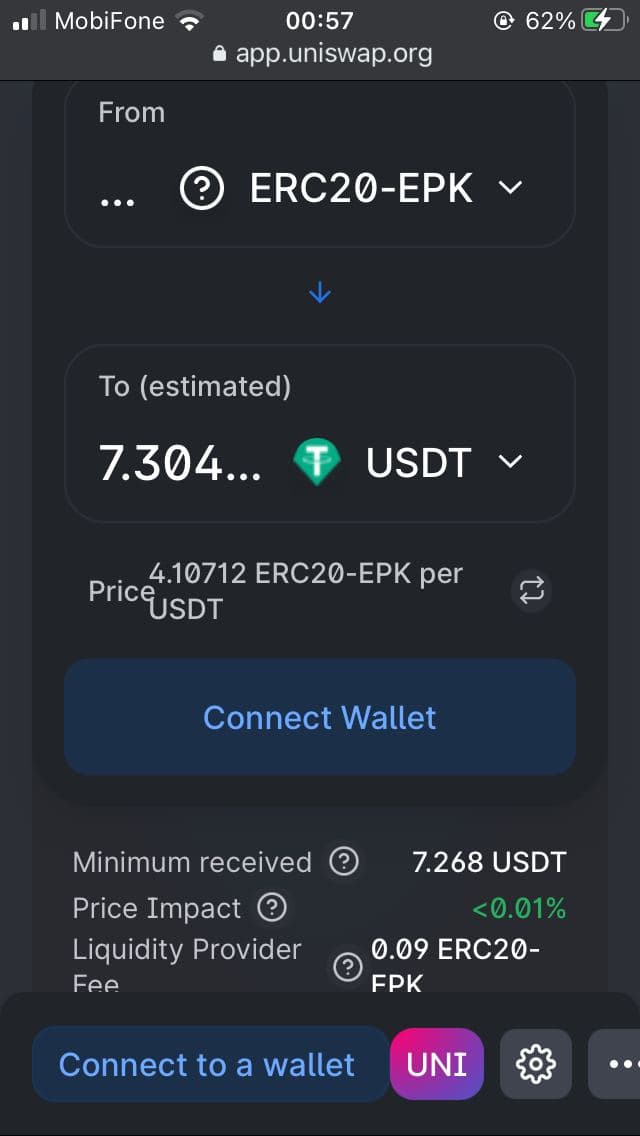Invert the displayed price rate
Image resolution: width=640 pixels, height=1136 pixels.
tap(531, 591)
